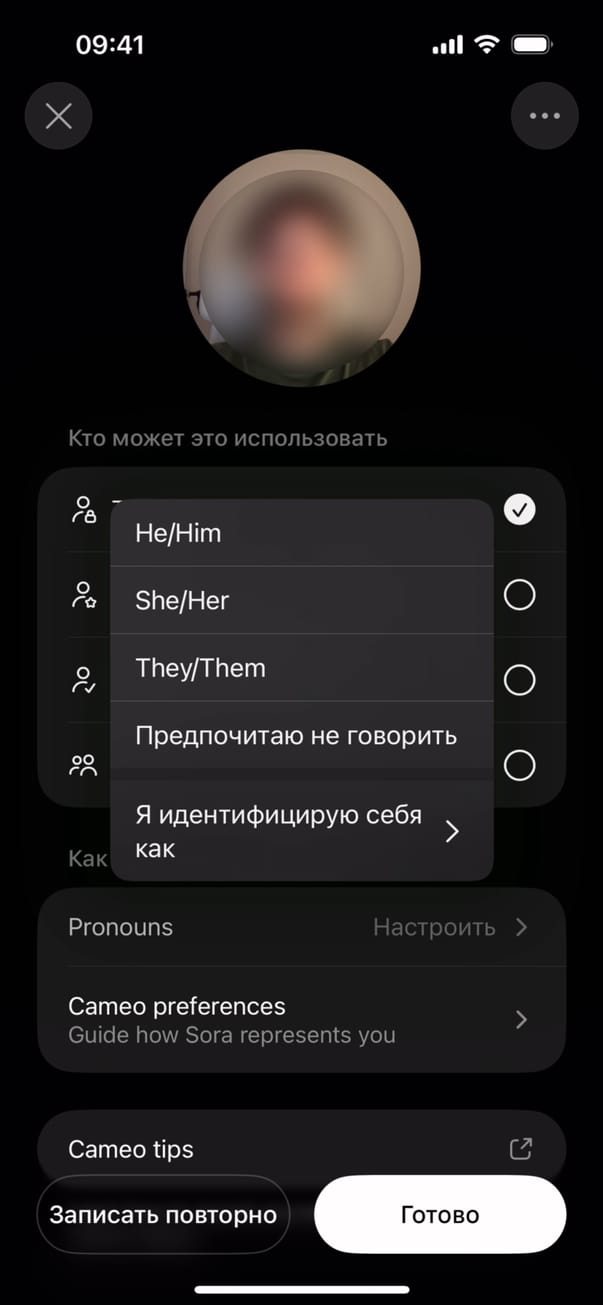Pick They/Them pronouns
603x1305 pixels.
click(x=300, y=668)
